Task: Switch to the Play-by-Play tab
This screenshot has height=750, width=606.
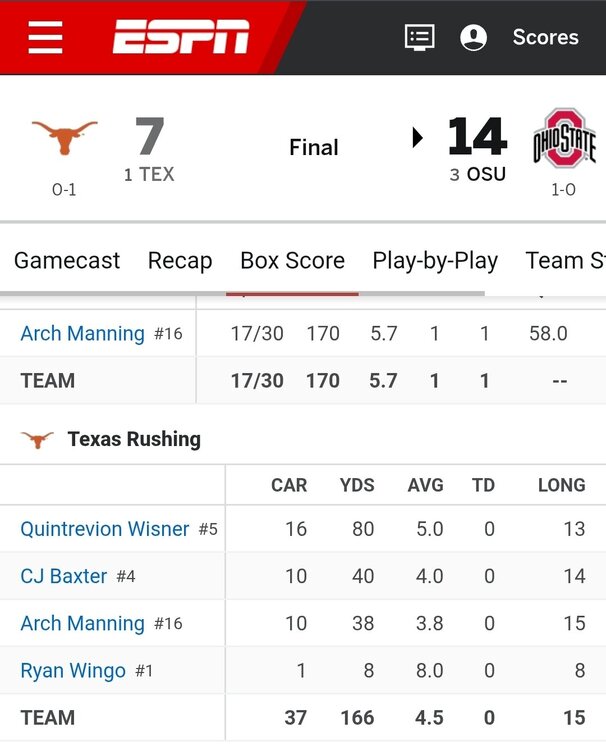Action: tap(435, 261)
